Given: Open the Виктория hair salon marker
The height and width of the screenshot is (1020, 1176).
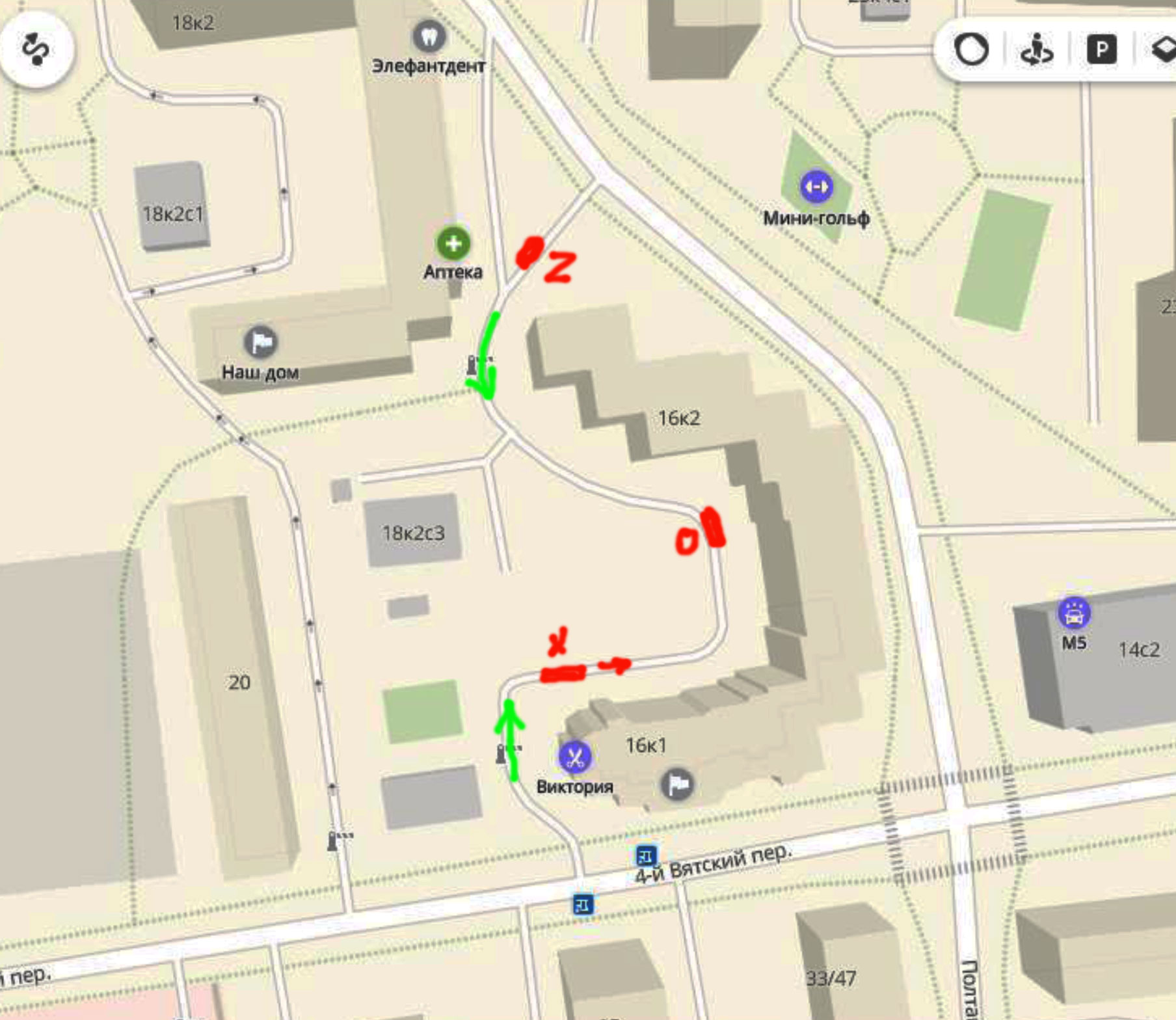Looking at the screenshot, I should click(575, 757).
